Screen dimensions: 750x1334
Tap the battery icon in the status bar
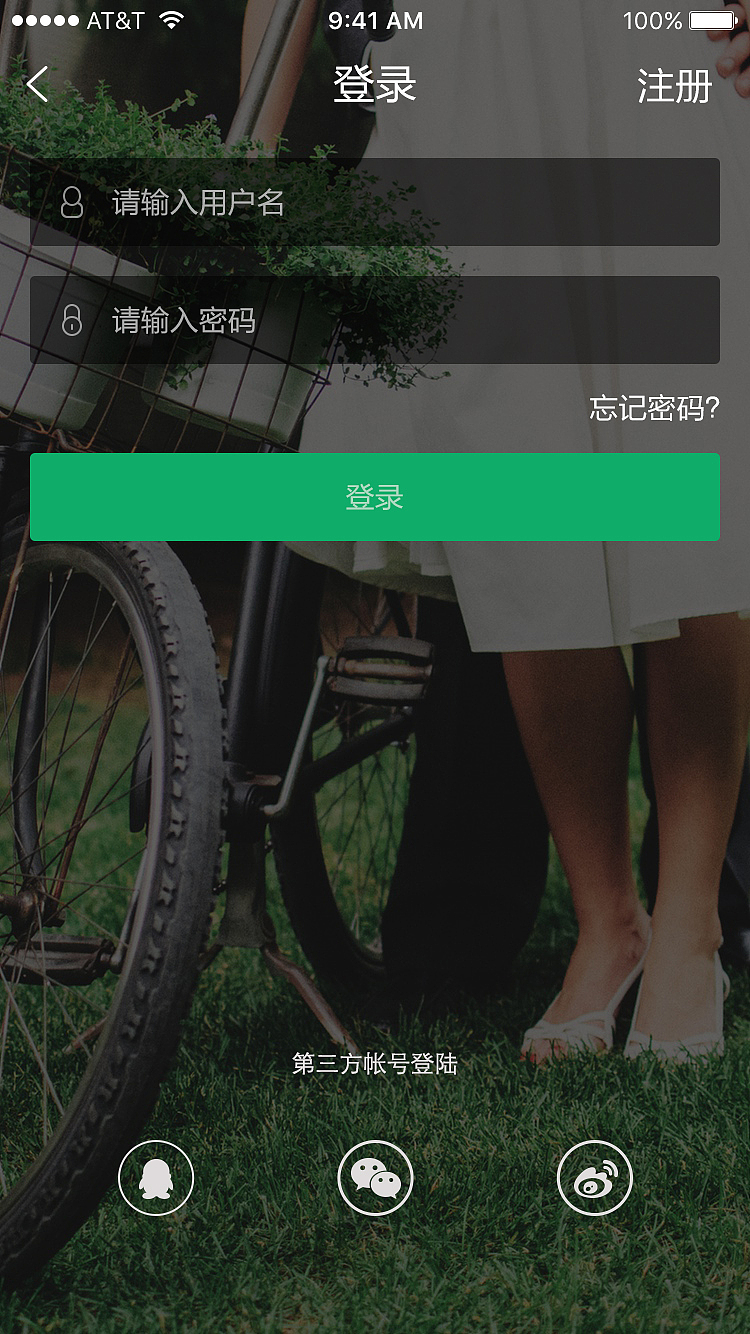tap(711, 19)
